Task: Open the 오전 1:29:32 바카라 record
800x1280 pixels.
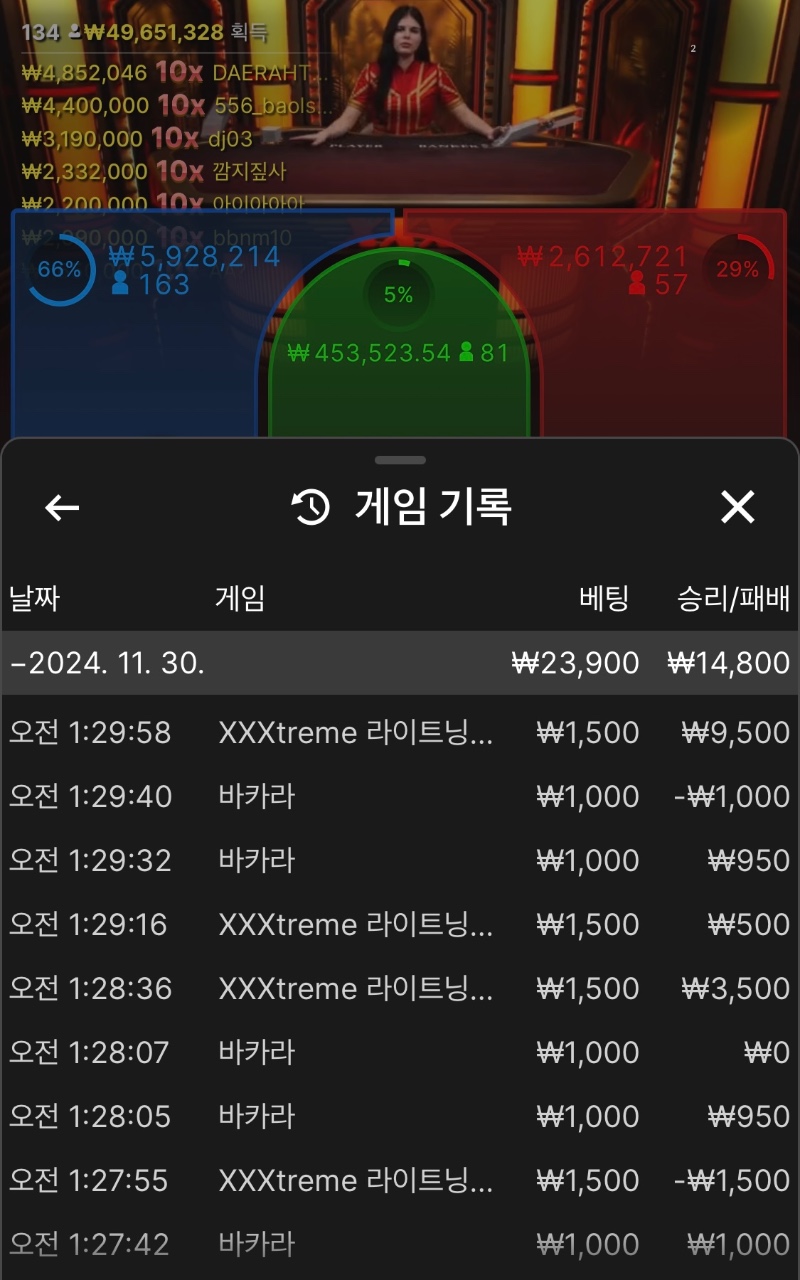Action: point(400,861)
